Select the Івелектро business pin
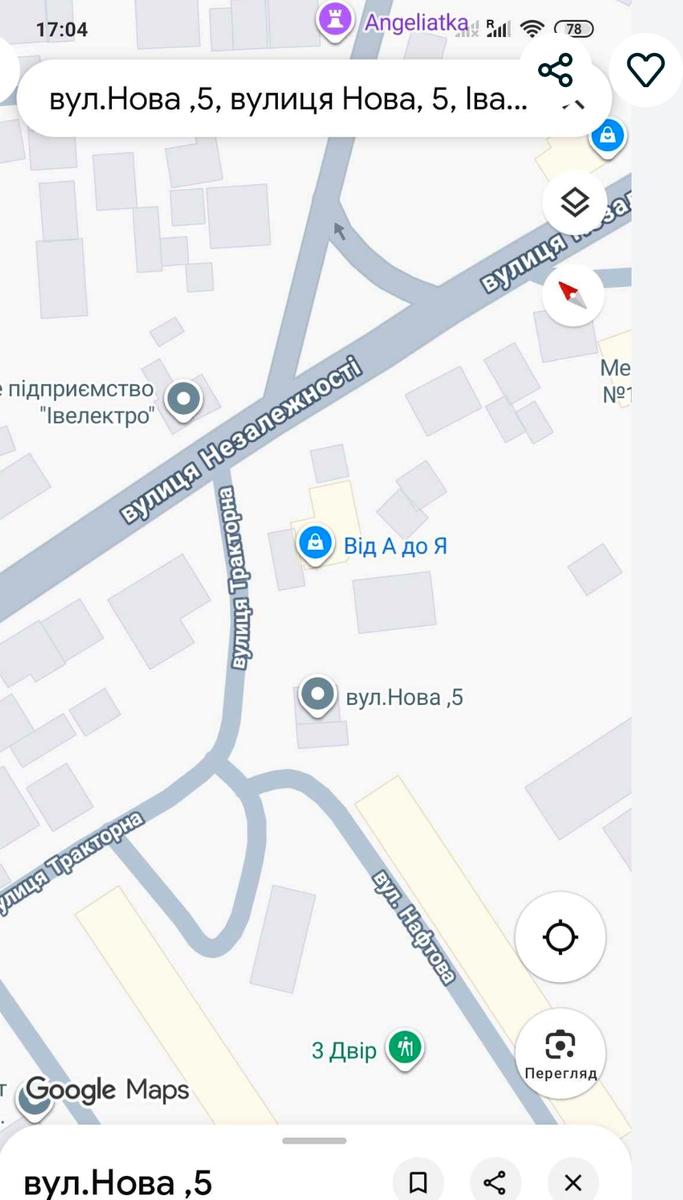 point(183,399)
